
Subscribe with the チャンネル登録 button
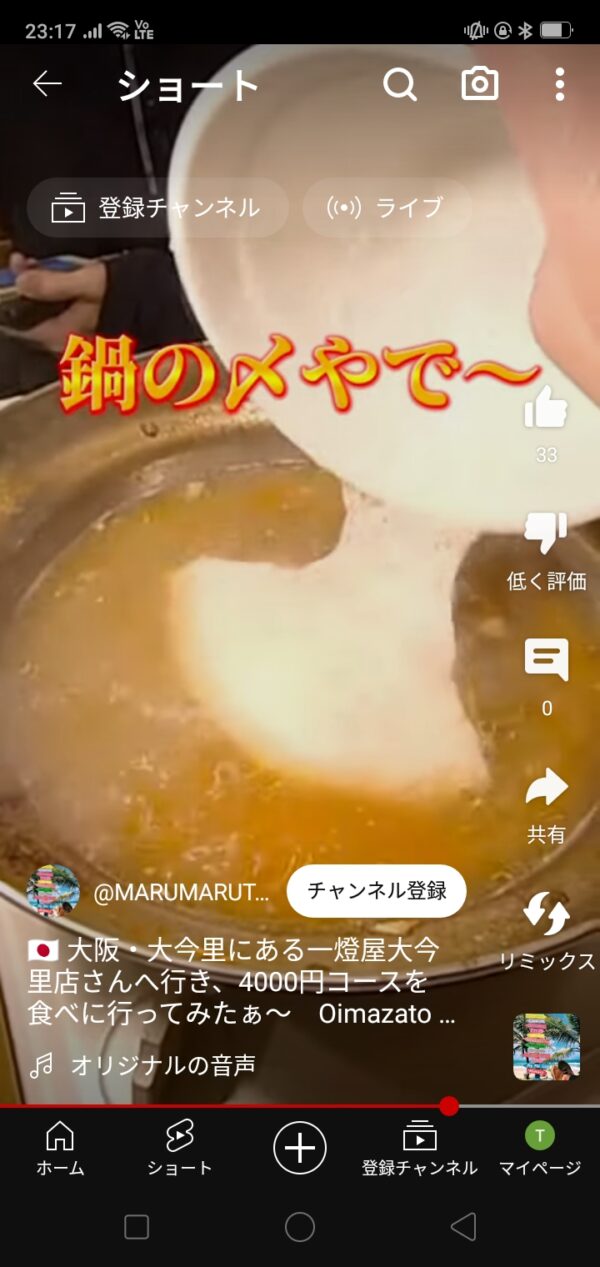coord(376,890)
